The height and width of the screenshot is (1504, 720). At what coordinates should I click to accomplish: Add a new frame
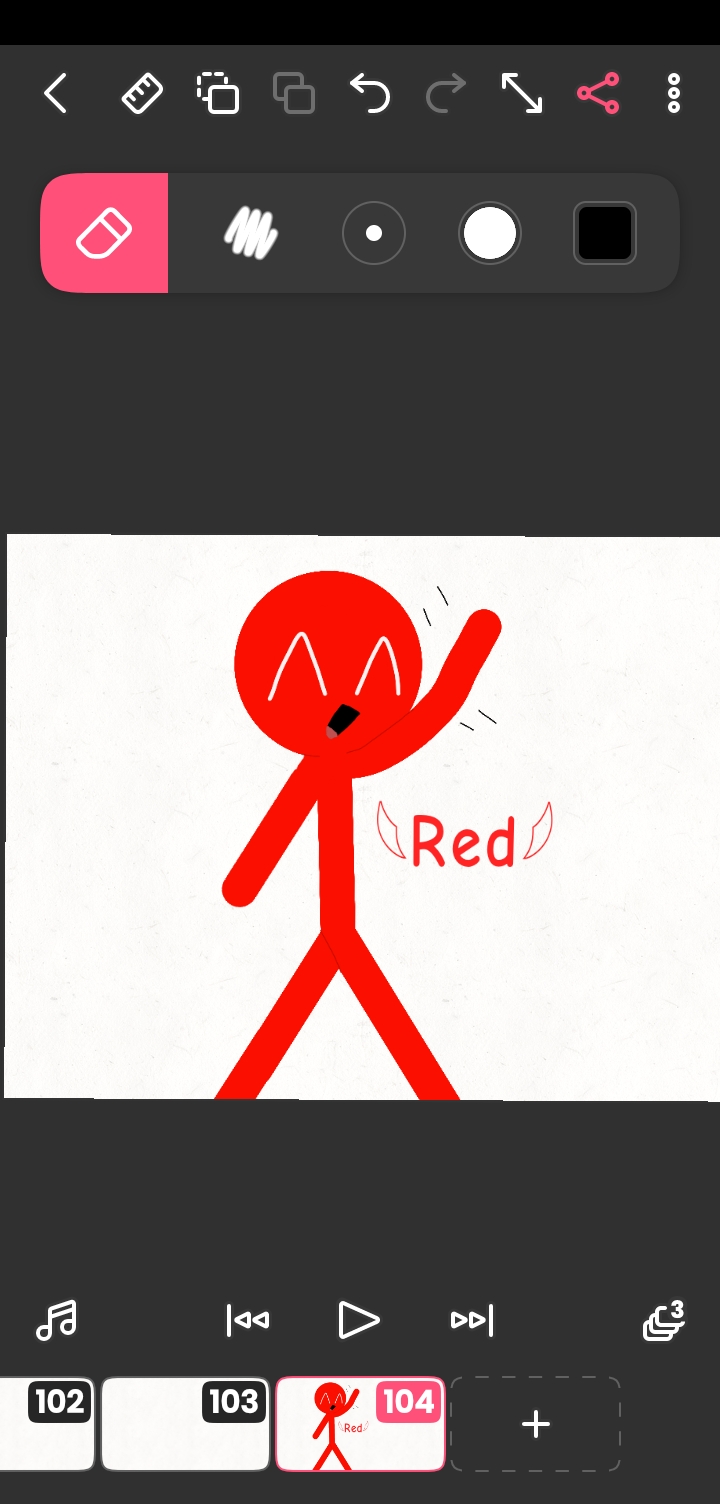tap(536, 1424)
